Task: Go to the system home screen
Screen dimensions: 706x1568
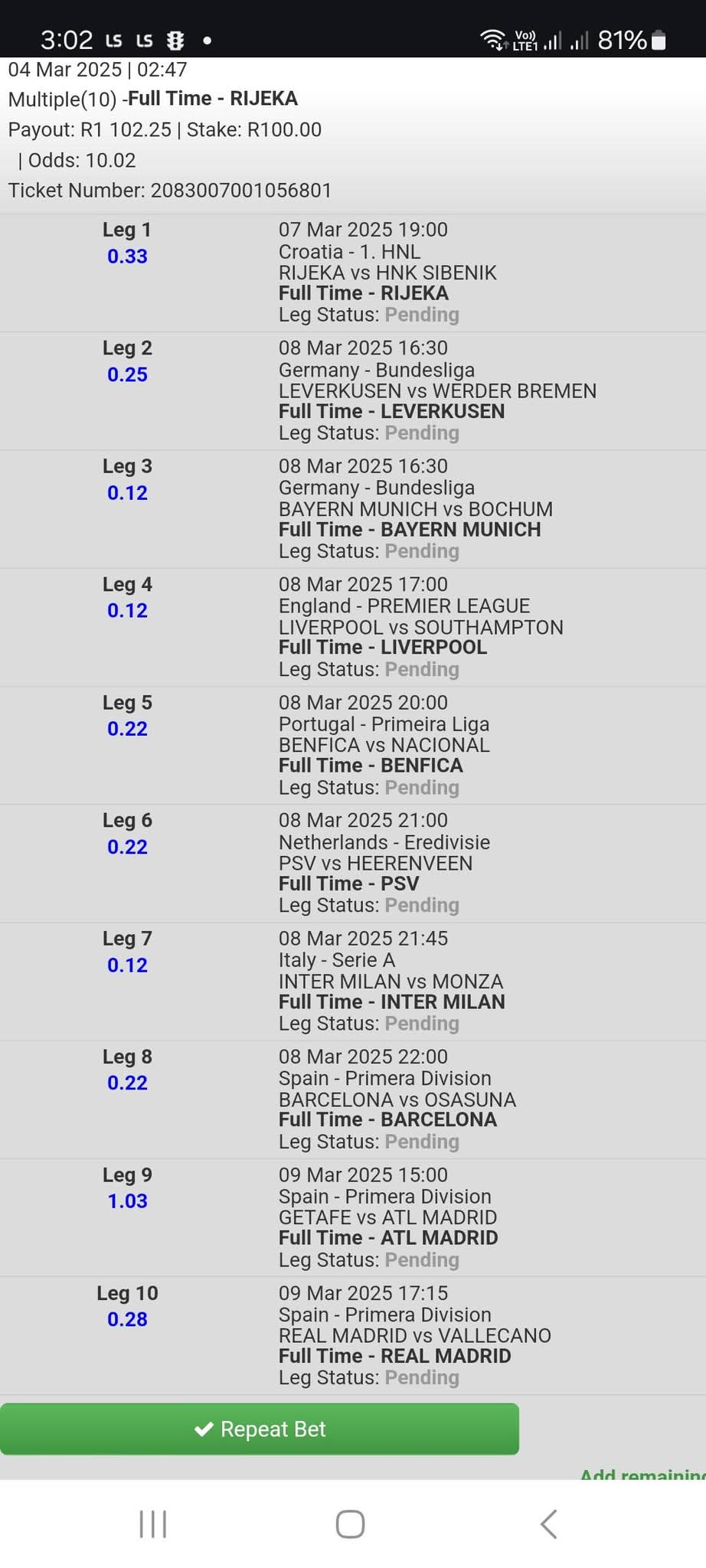Action: tap(351, 1524)
